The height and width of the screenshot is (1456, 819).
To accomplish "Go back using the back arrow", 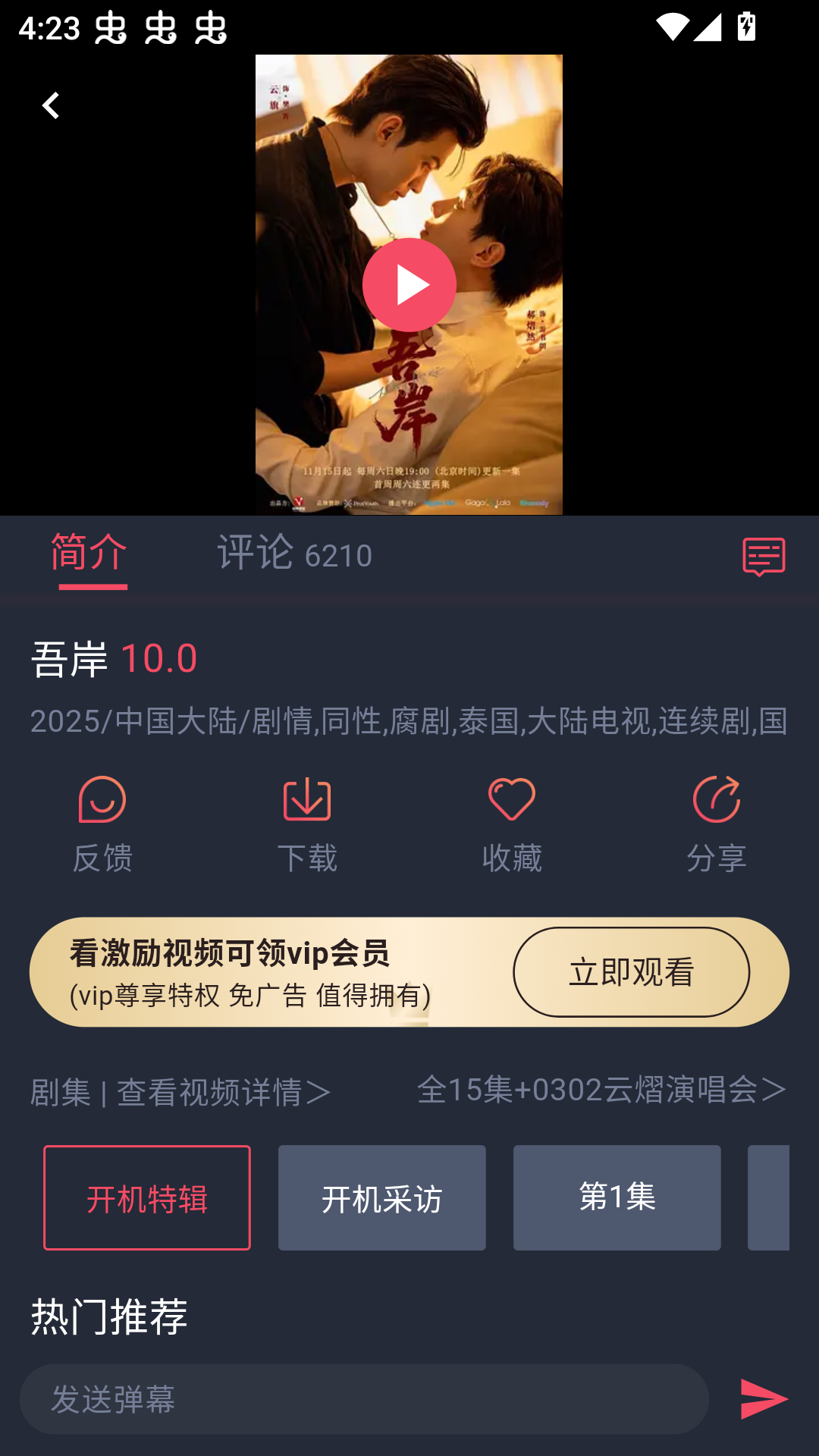I will coord(52,105).
